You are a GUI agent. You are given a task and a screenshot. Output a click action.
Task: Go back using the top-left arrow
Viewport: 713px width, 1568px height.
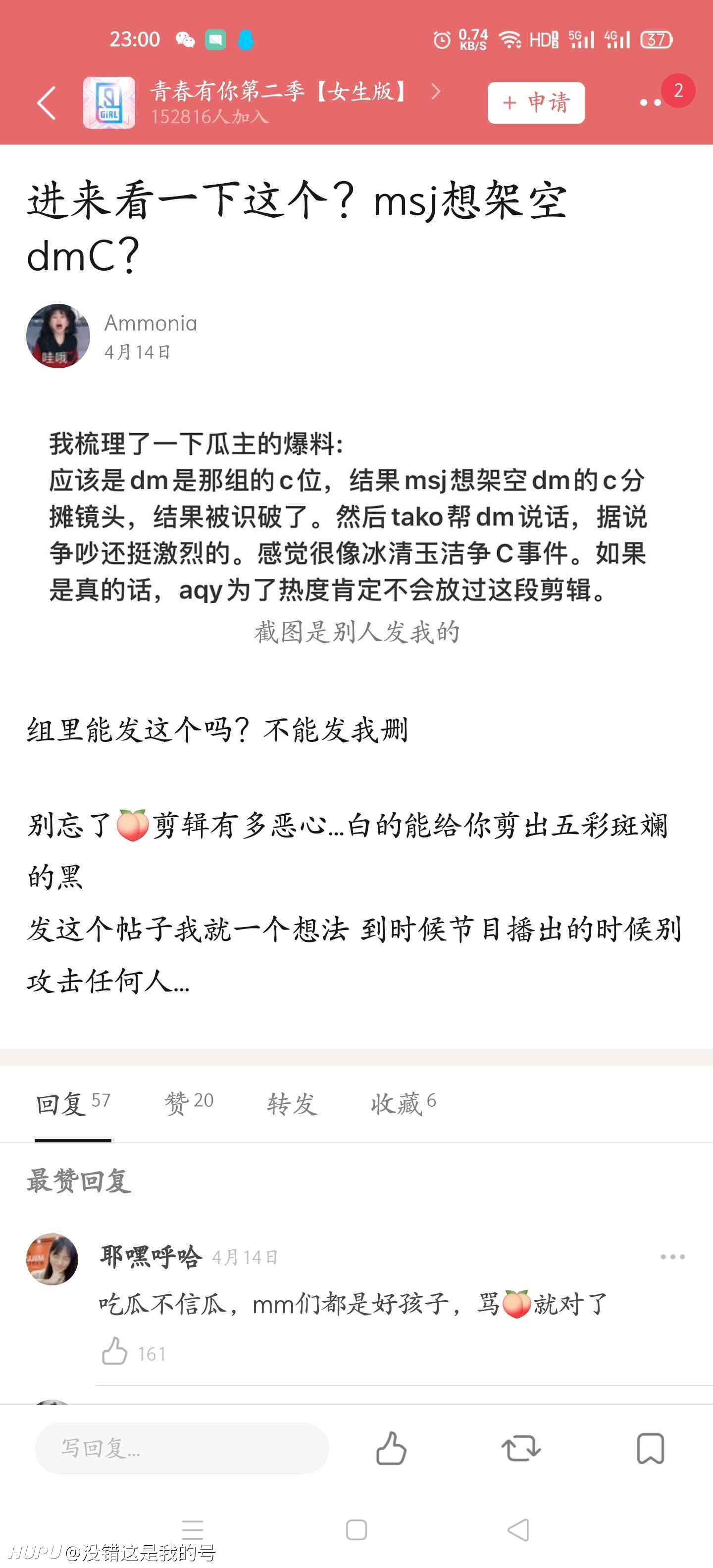47,102
